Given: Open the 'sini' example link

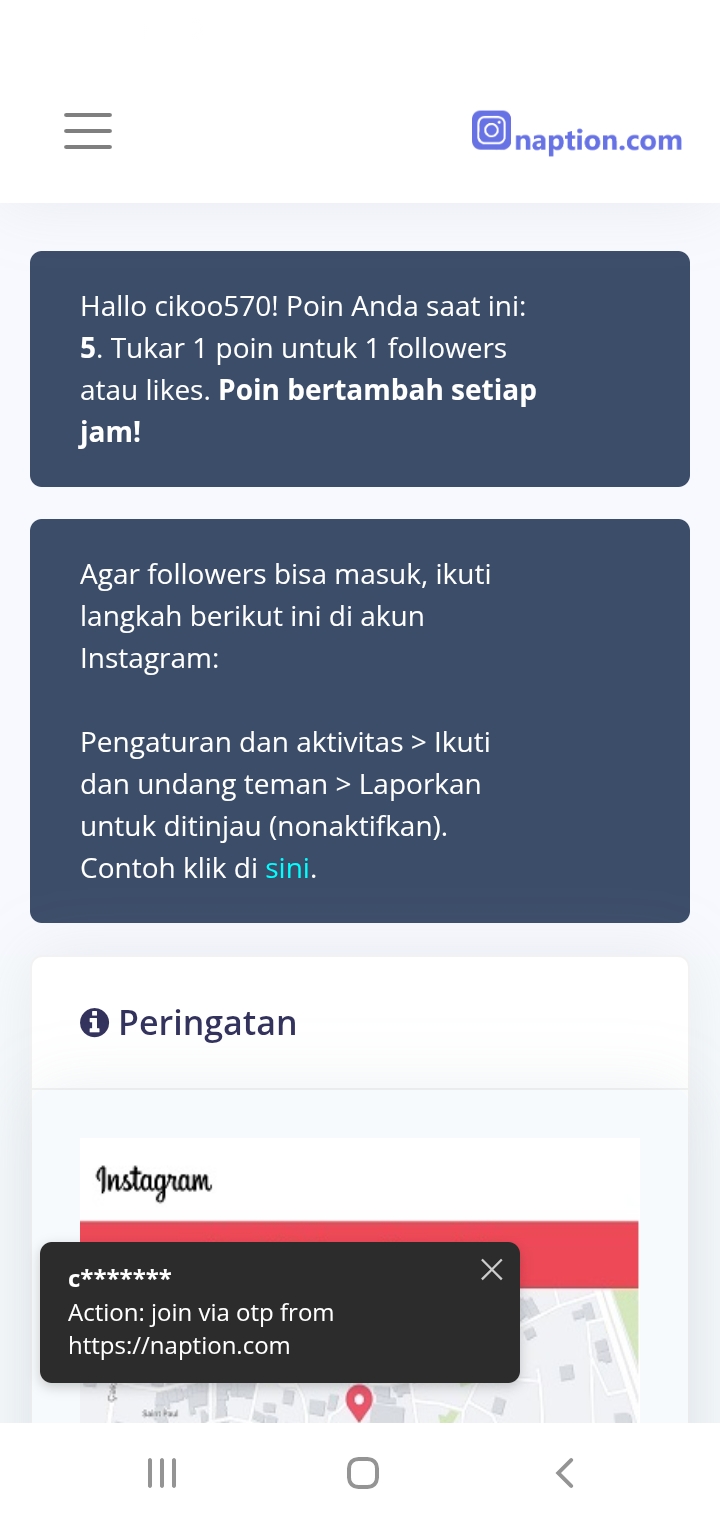Looking at the screenshot, I should point(287,868).
